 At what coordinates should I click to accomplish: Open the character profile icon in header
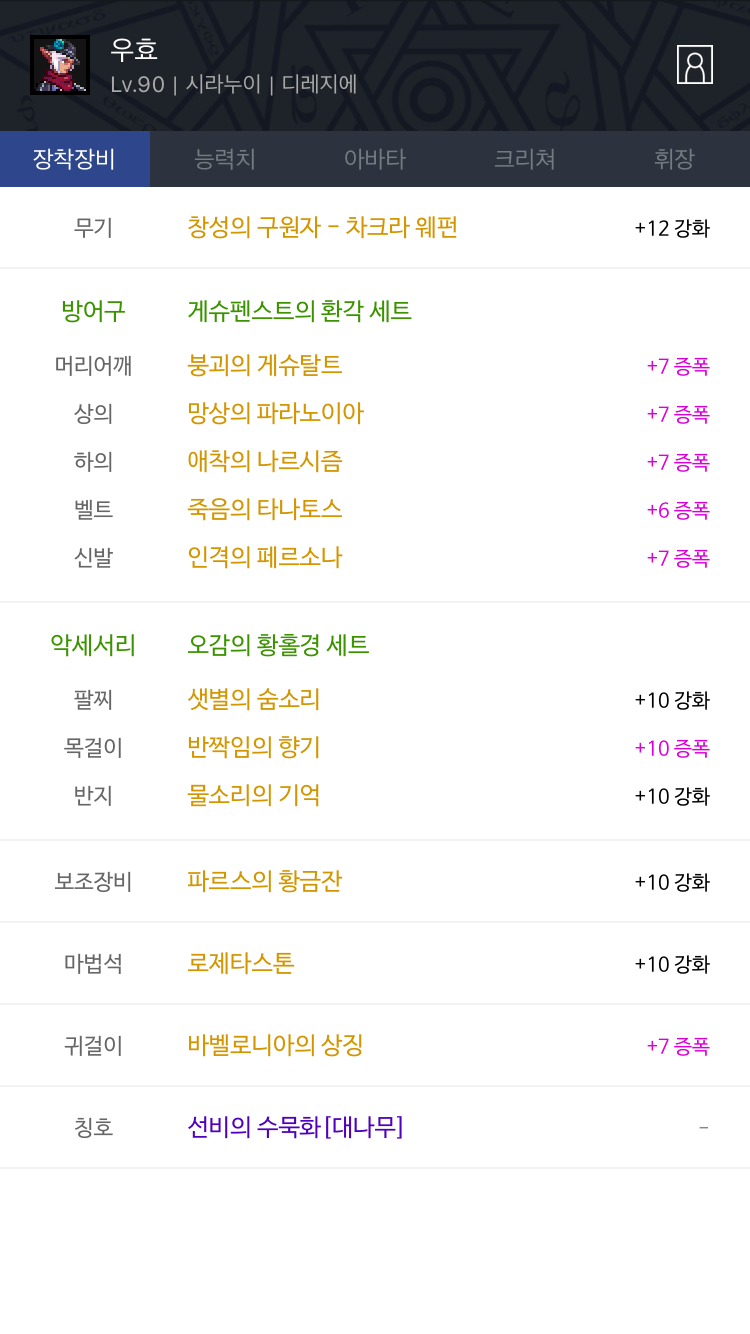(695, 64)
